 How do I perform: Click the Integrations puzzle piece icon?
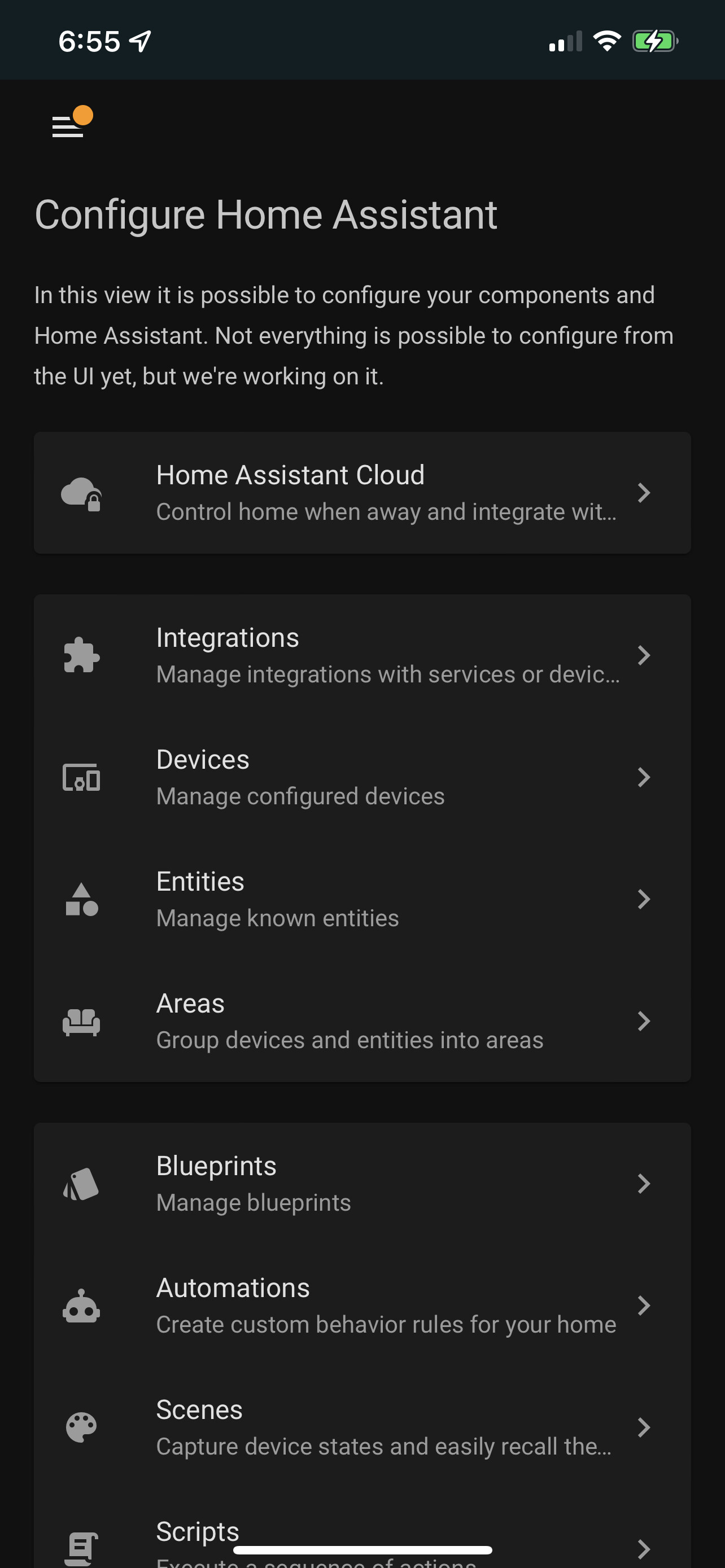(81, 655)
